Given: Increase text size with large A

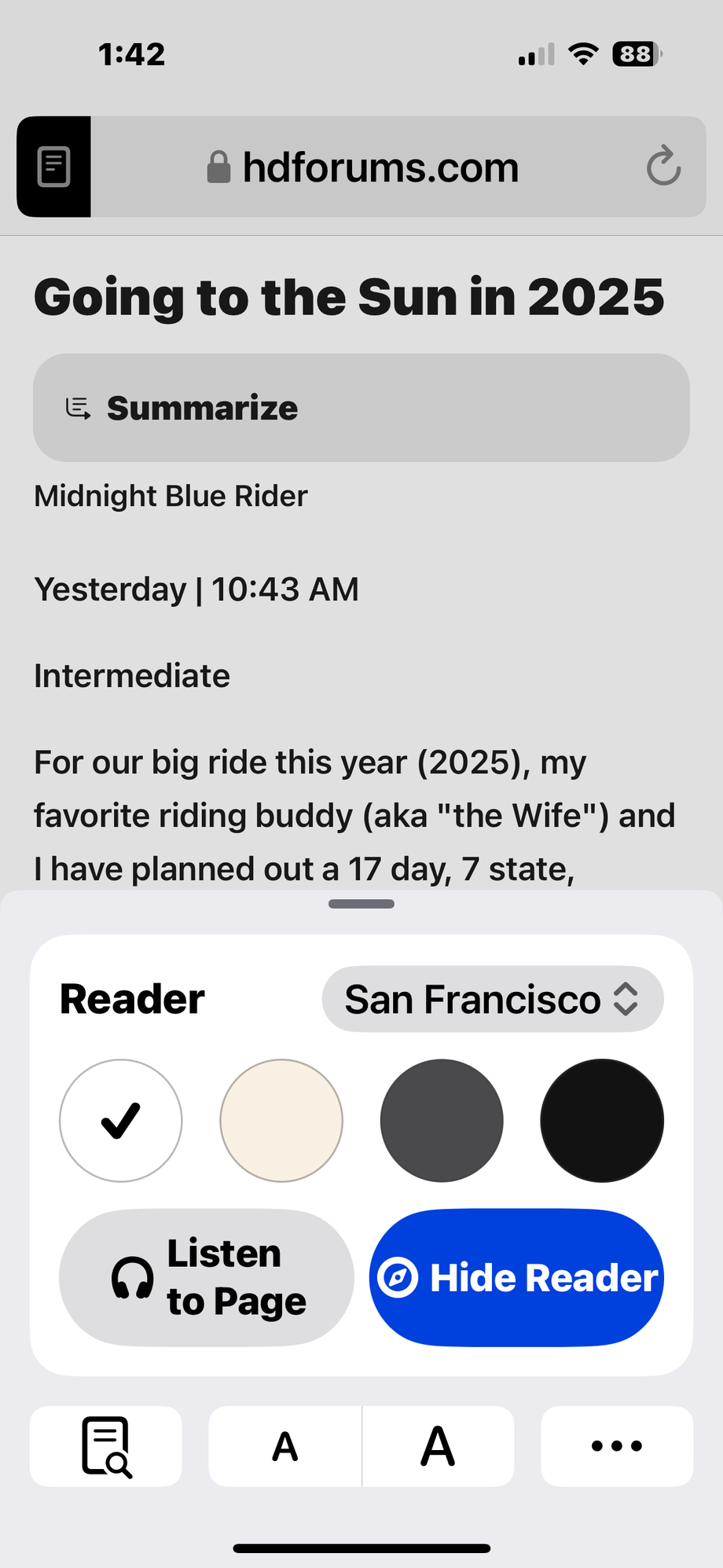Looking at the screenshot, I should point(438,1446).
